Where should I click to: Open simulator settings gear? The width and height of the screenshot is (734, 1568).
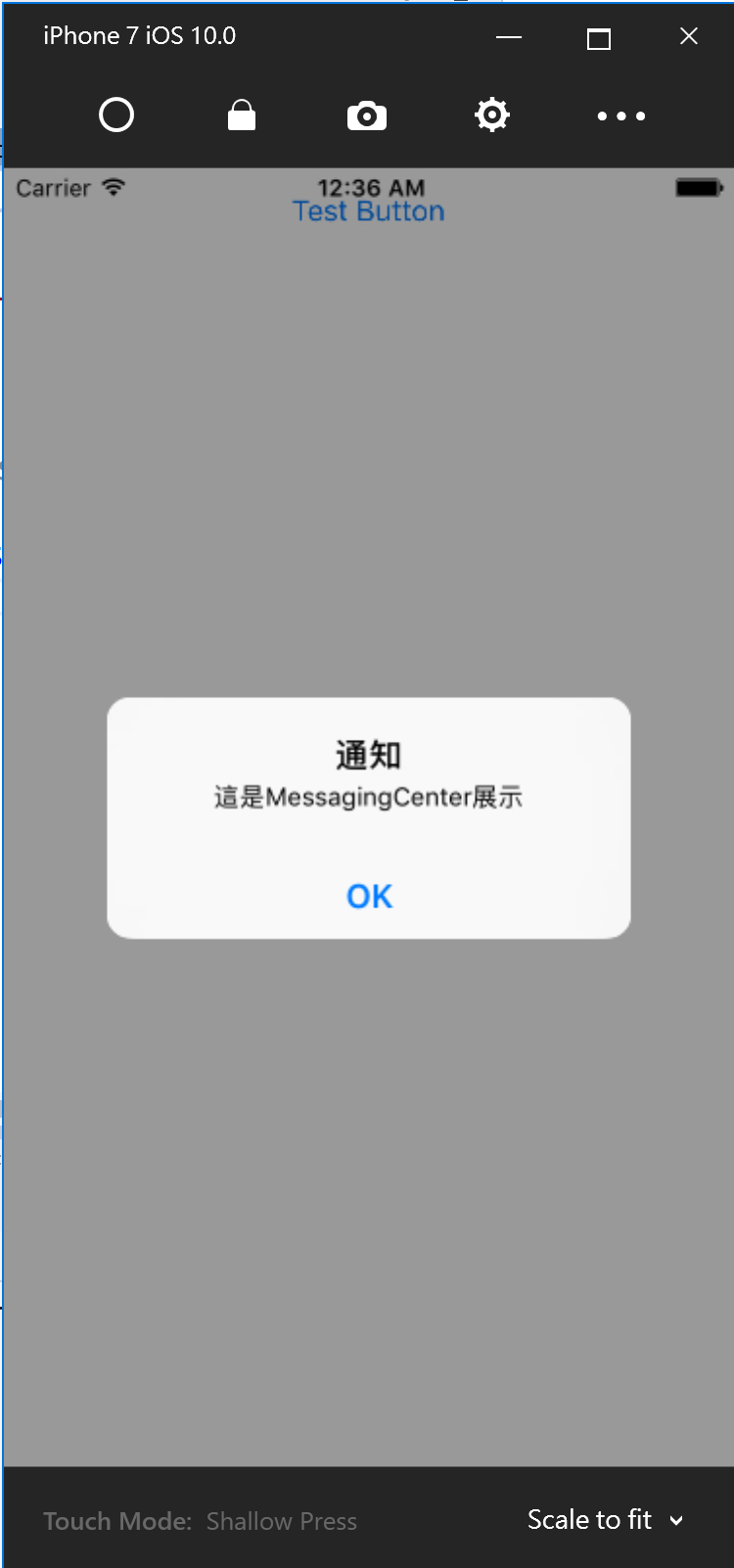[x=492, y=115]
